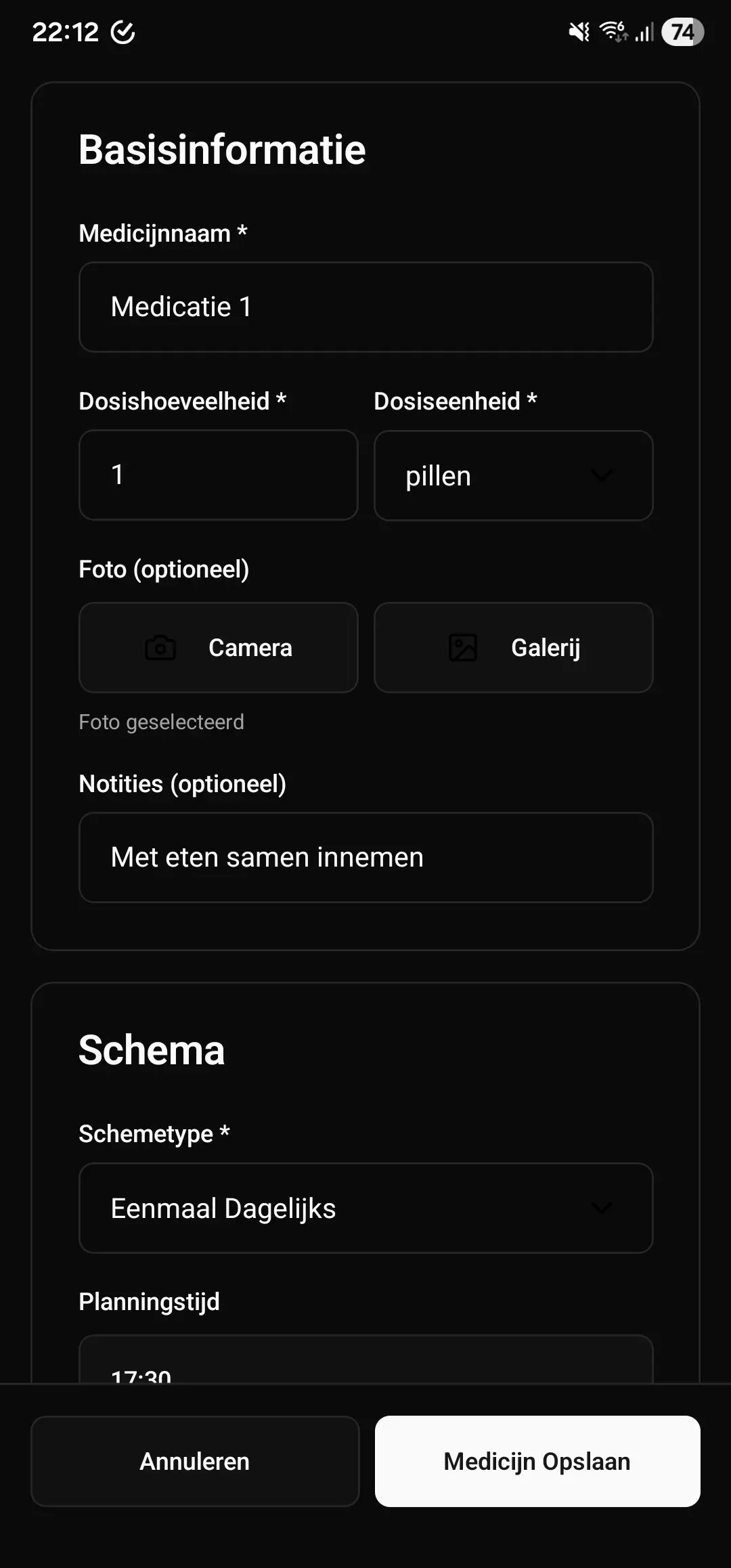This screenshot has height=1568, width=731.
Task: Tap the mute/vibrate status icon
Action: click(x=579, y=30)
